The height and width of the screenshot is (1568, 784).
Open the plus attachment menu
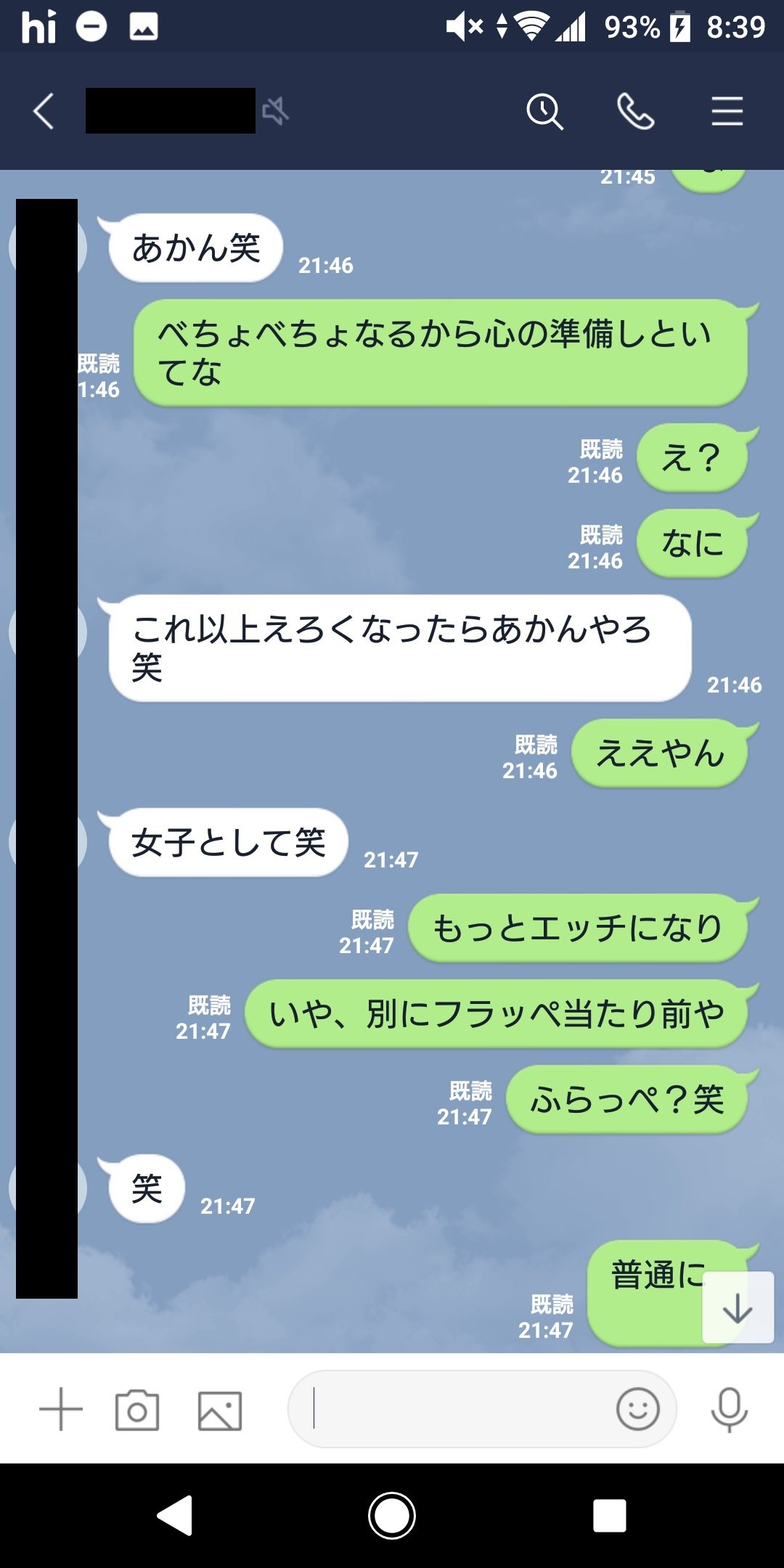(61, 1409)
